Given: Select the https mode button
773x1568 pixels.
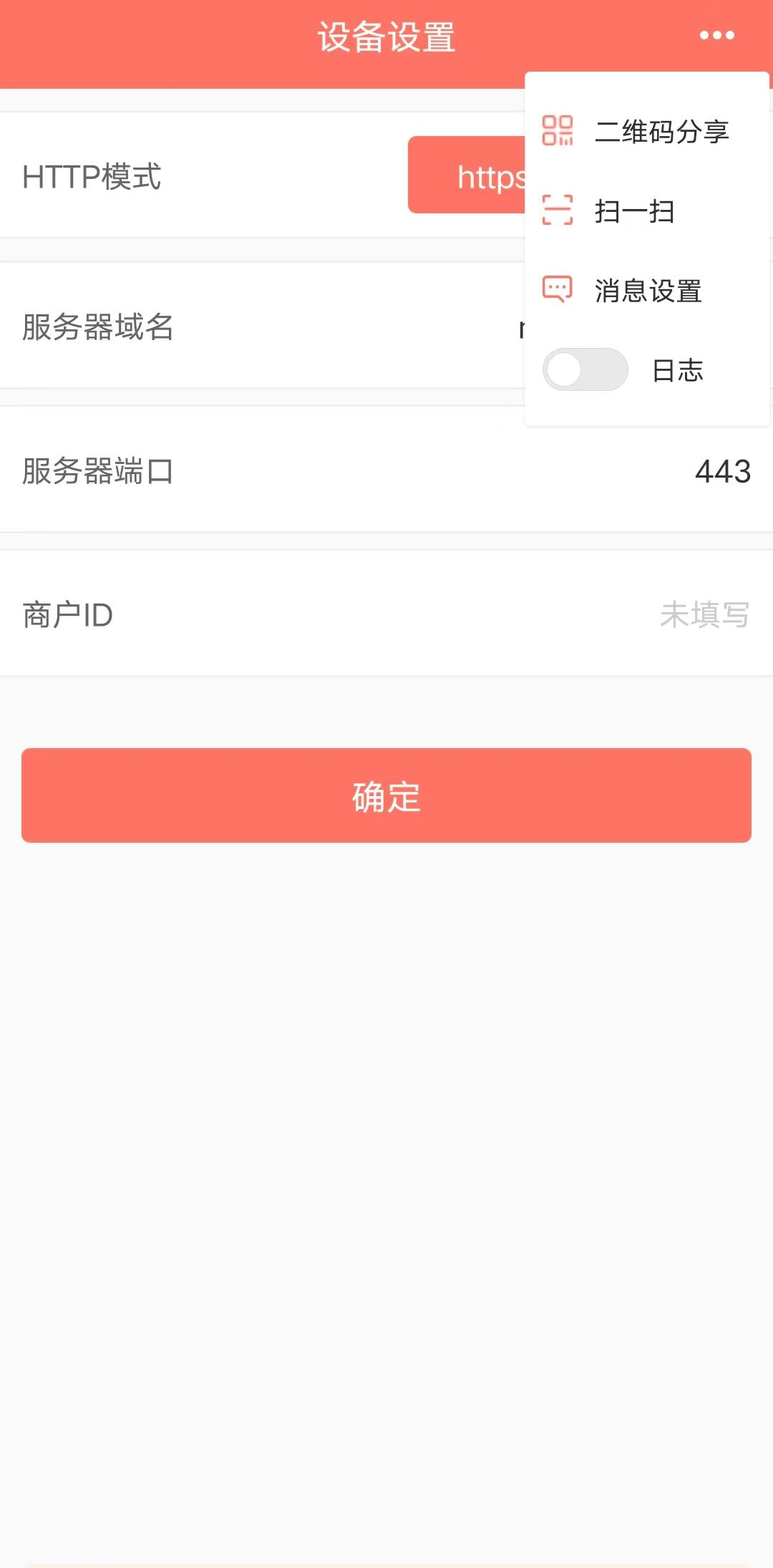Looking at the screenshot, I should (467, 175).
